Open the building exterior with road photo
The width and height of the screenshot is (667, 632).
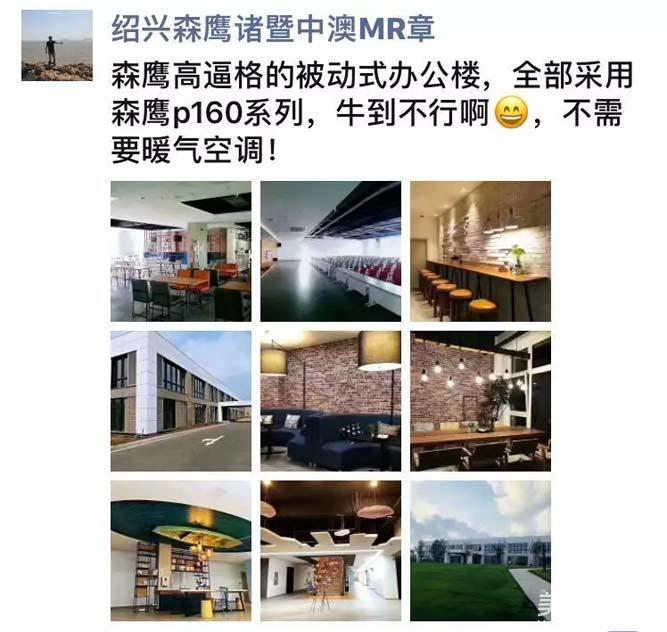180,401
